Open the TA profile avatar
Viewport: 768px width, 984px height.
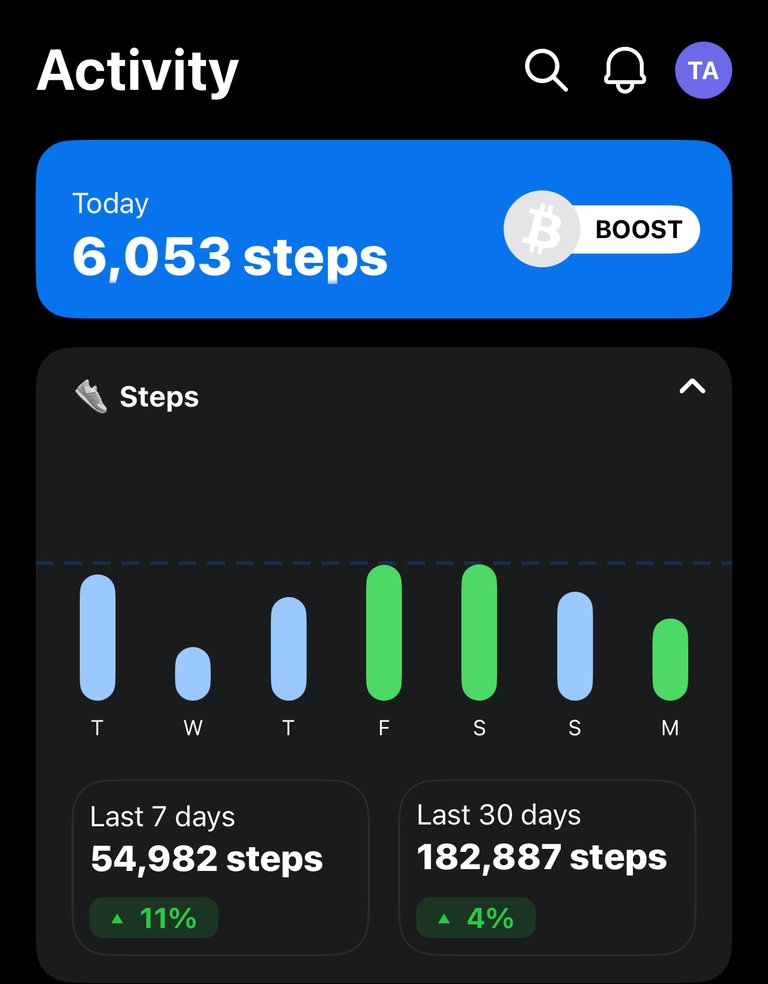703,71
